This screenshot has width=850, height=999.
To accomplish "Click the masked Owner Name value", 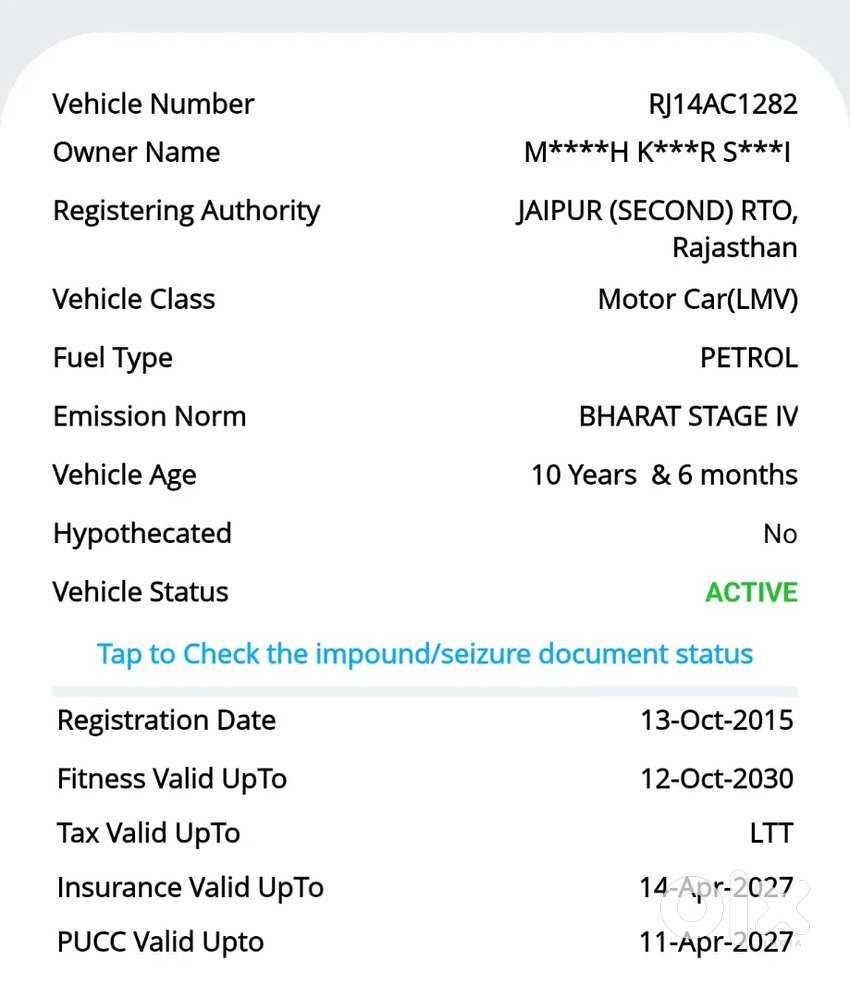I will click(660, 152).
